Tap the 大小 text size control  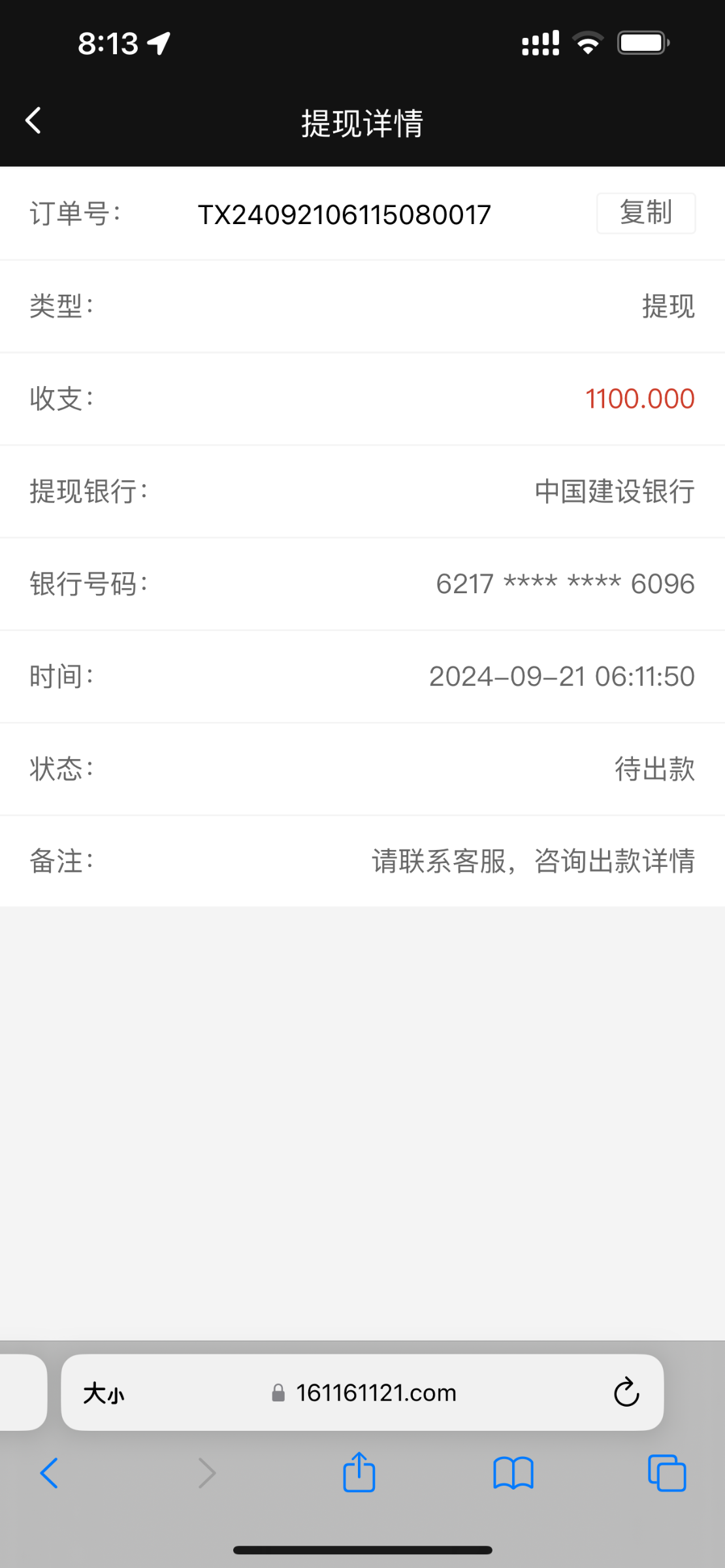tap(104, 1392)
